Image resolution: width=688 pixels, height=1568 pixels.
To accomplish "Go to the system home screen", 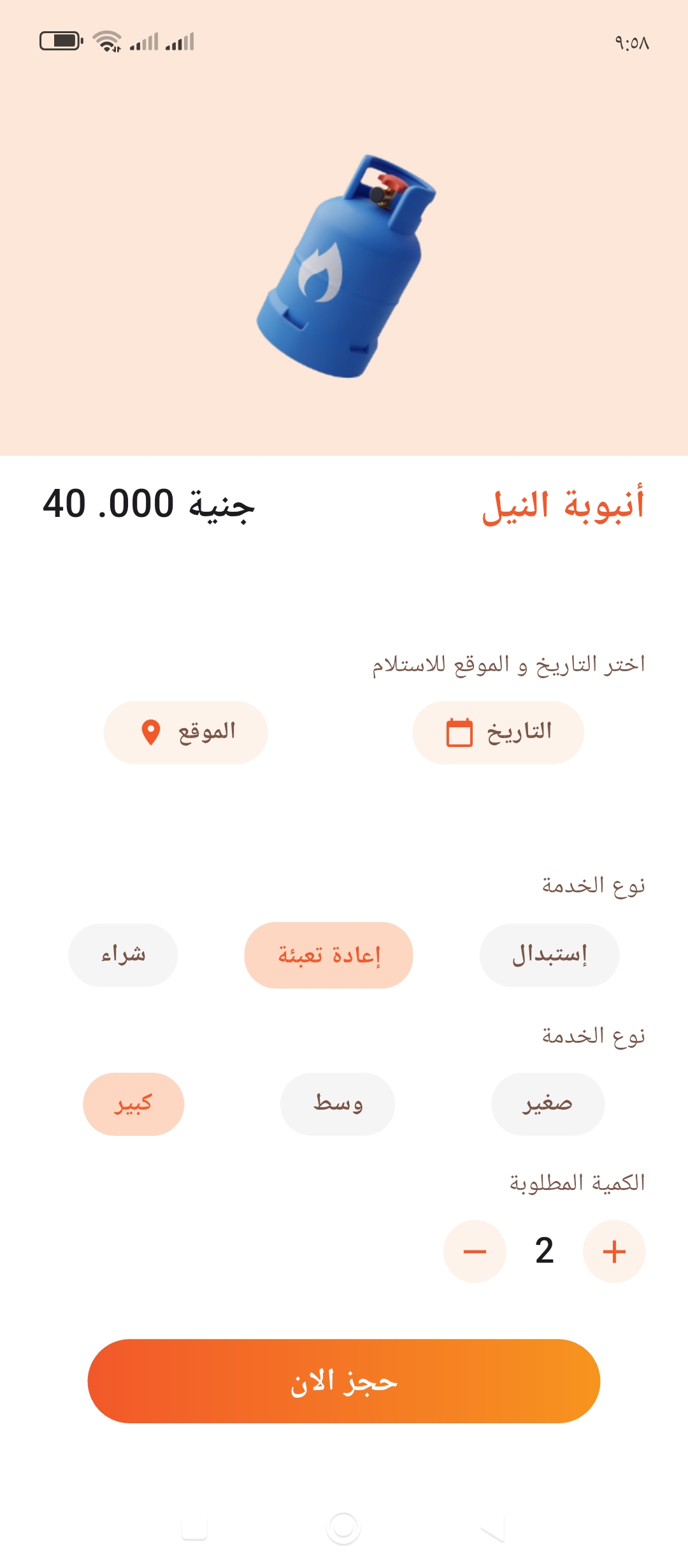I will tap(343, 1528).
